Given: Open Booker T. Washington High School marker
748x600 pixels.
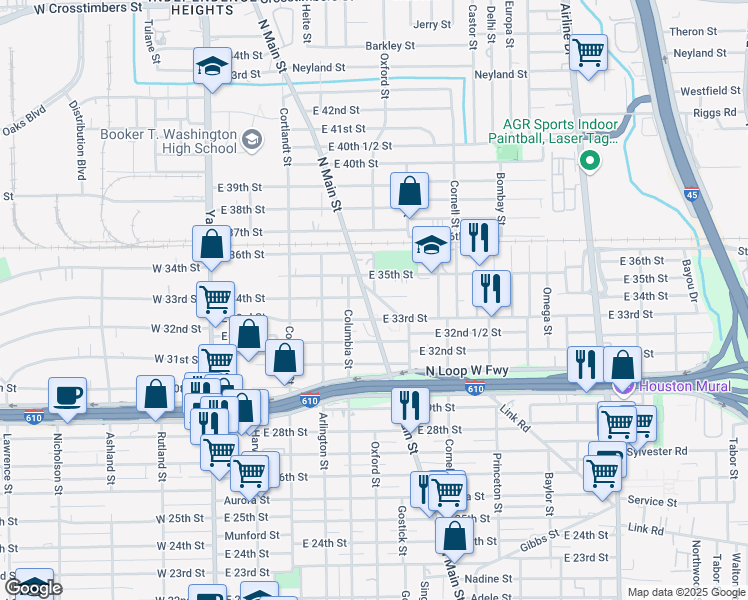Looking at the screenshot, I should point(250,137).
